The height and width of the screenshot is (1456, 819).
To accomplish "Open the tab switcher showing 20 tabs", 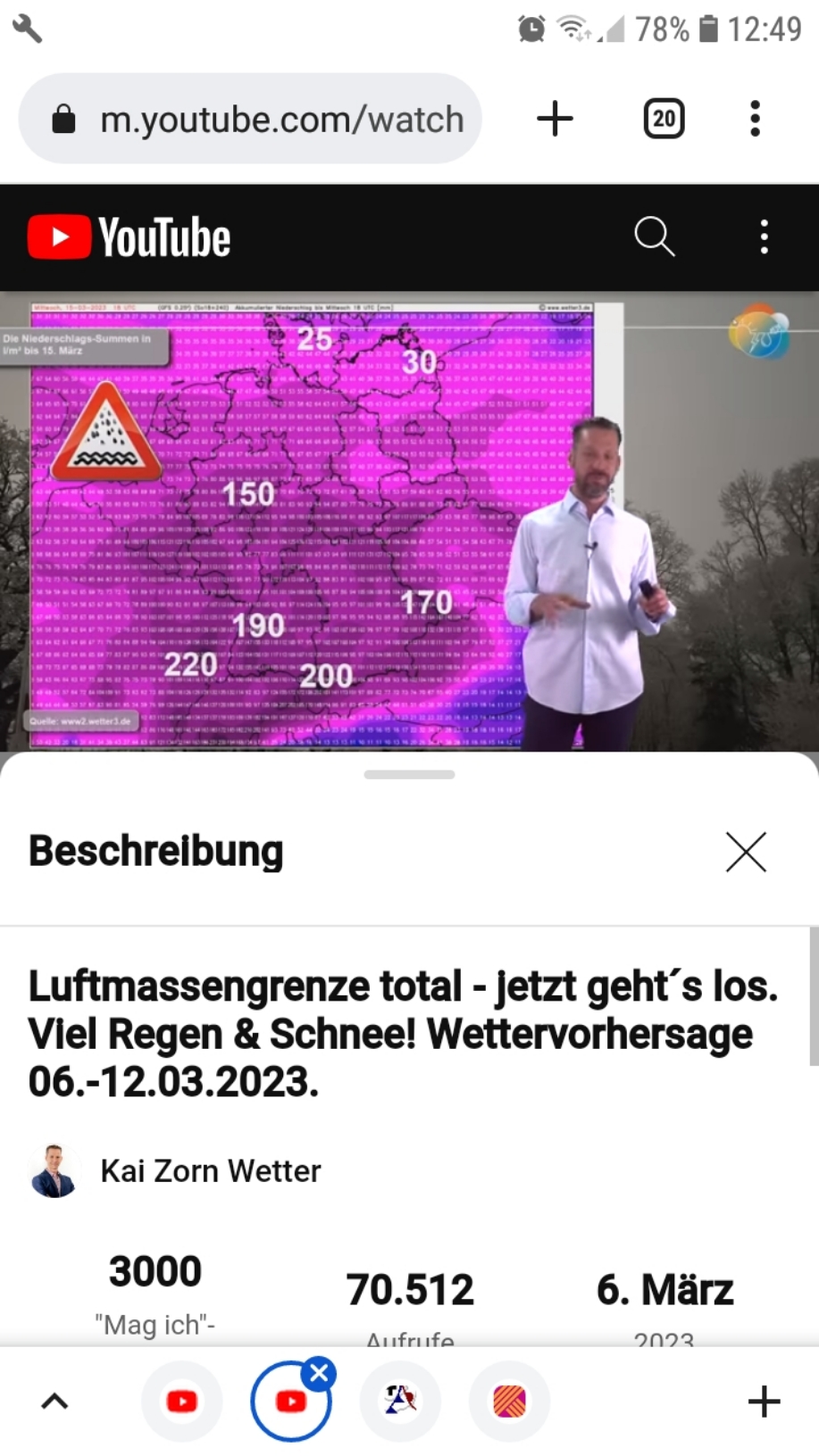I will [x=664, y=119].
